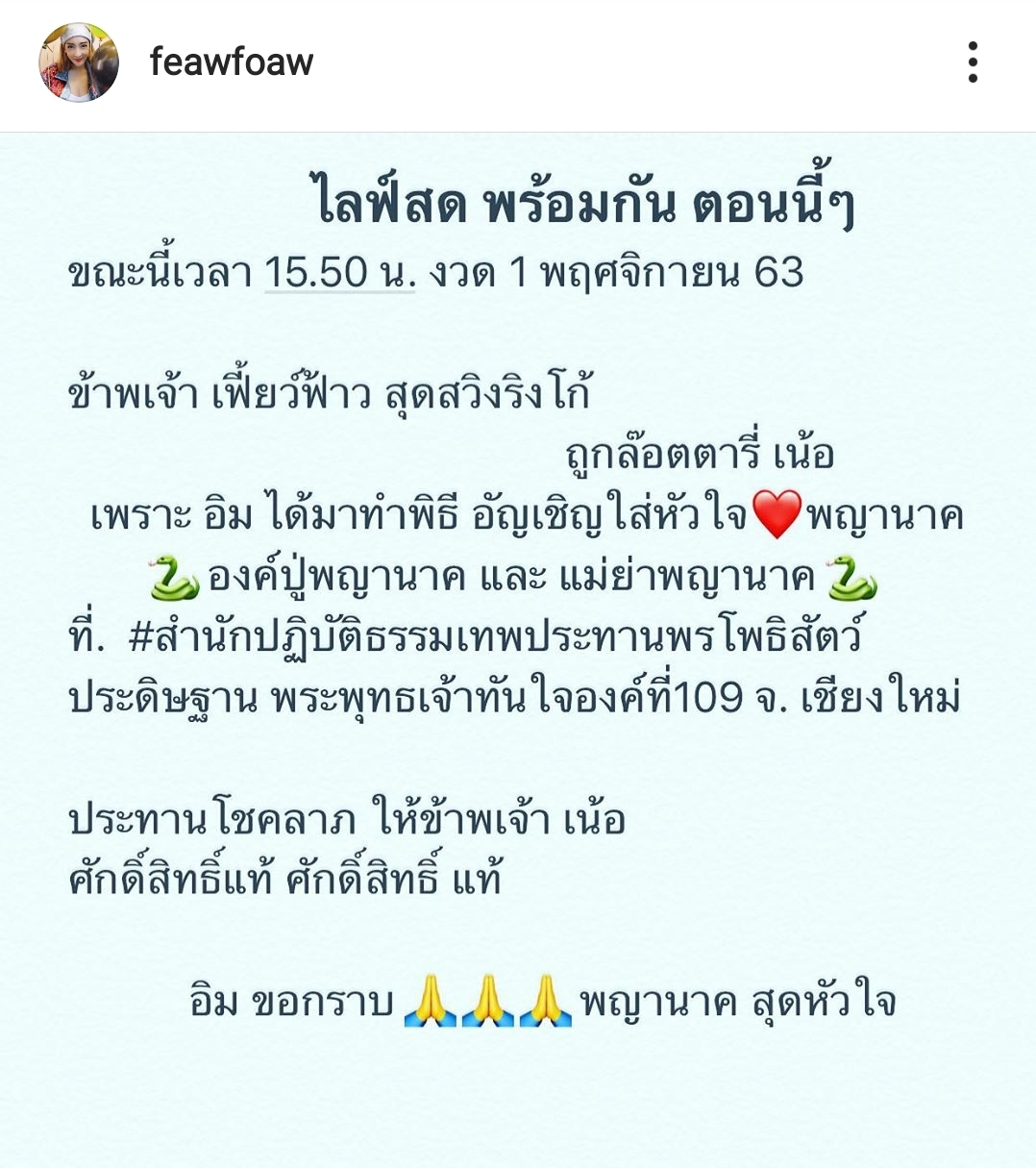Screen dimensions: 1036x1168
Task: Open the feawfoaw profile picture
Action: pos(78,63)
